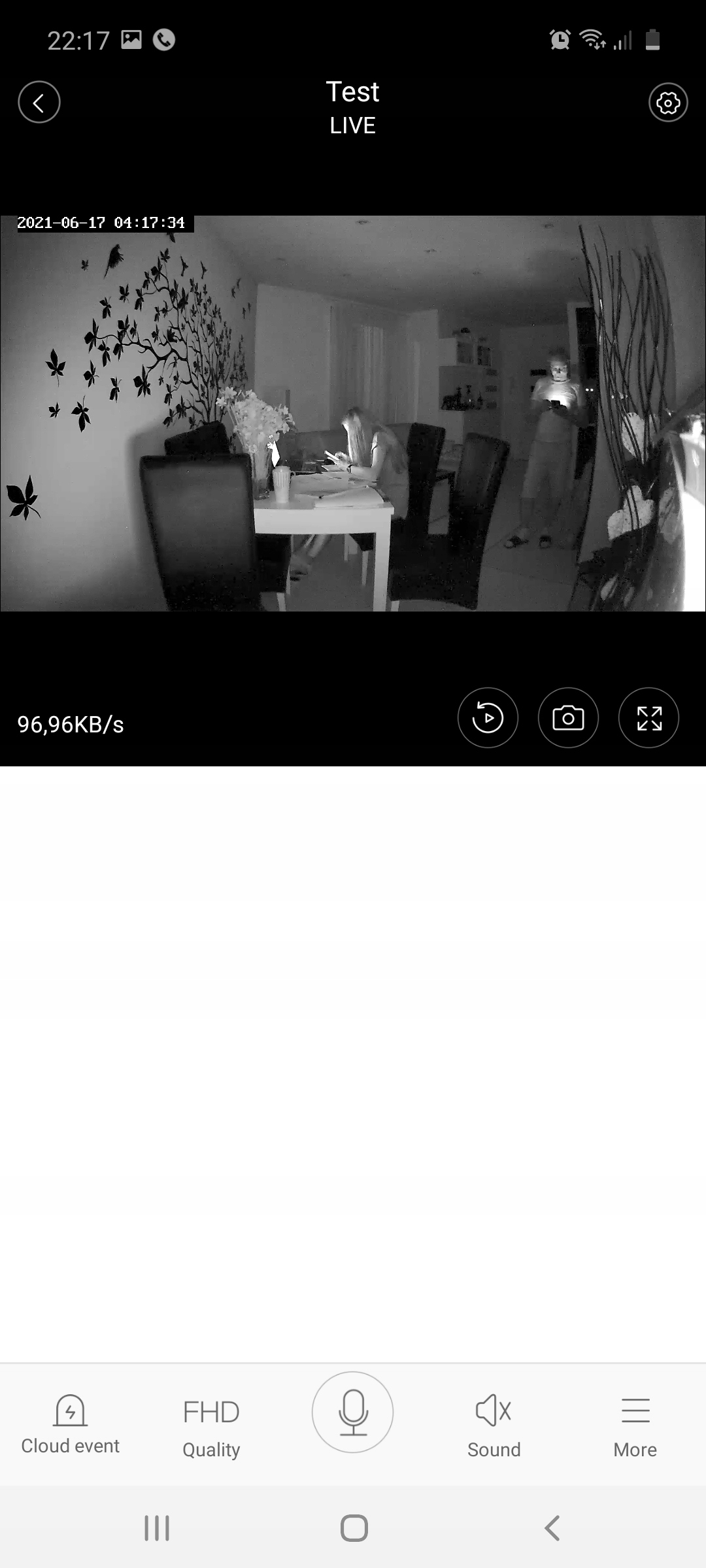The image size is (706, 1568).
Task: Open the More menu
Action: click(635, 1424)
